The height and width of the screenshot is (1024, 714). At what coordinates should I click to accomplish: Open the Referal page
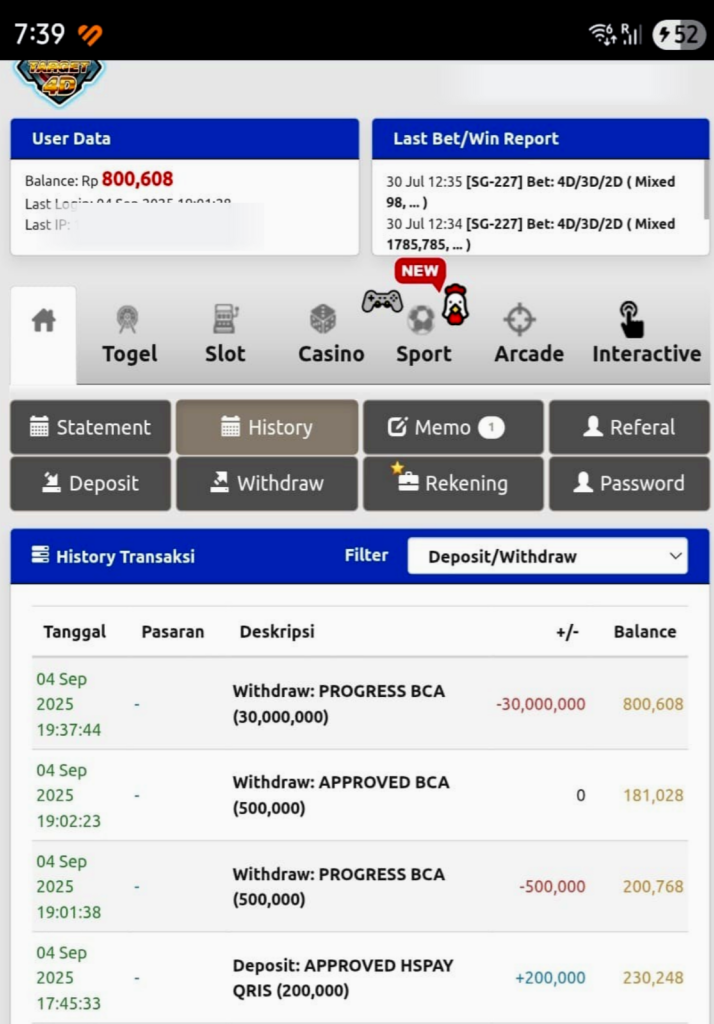pos(629,428)
